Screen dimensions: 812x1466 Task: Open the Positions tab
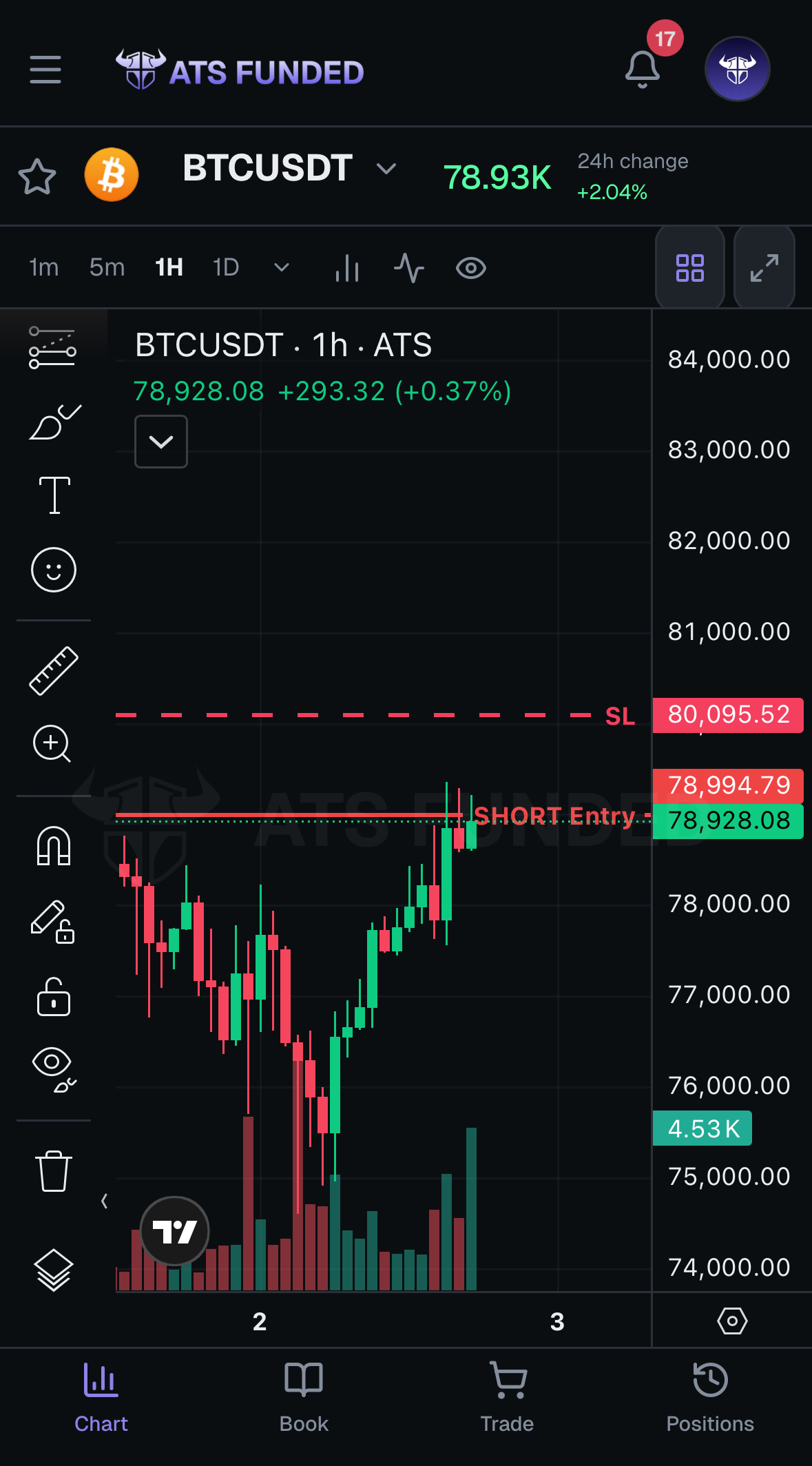(x=710, y=1398)
